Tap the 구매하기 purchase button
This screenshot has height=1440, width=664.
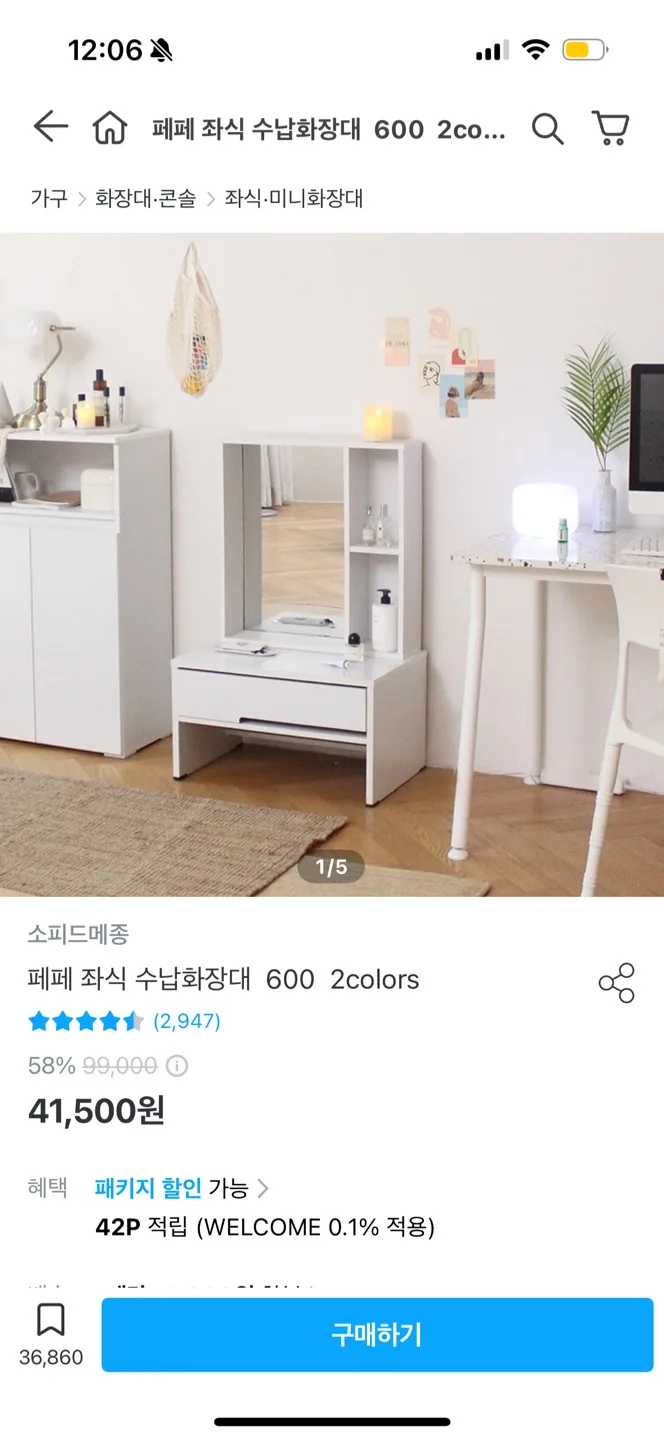pyautogui.click(x=377, y=1334)
